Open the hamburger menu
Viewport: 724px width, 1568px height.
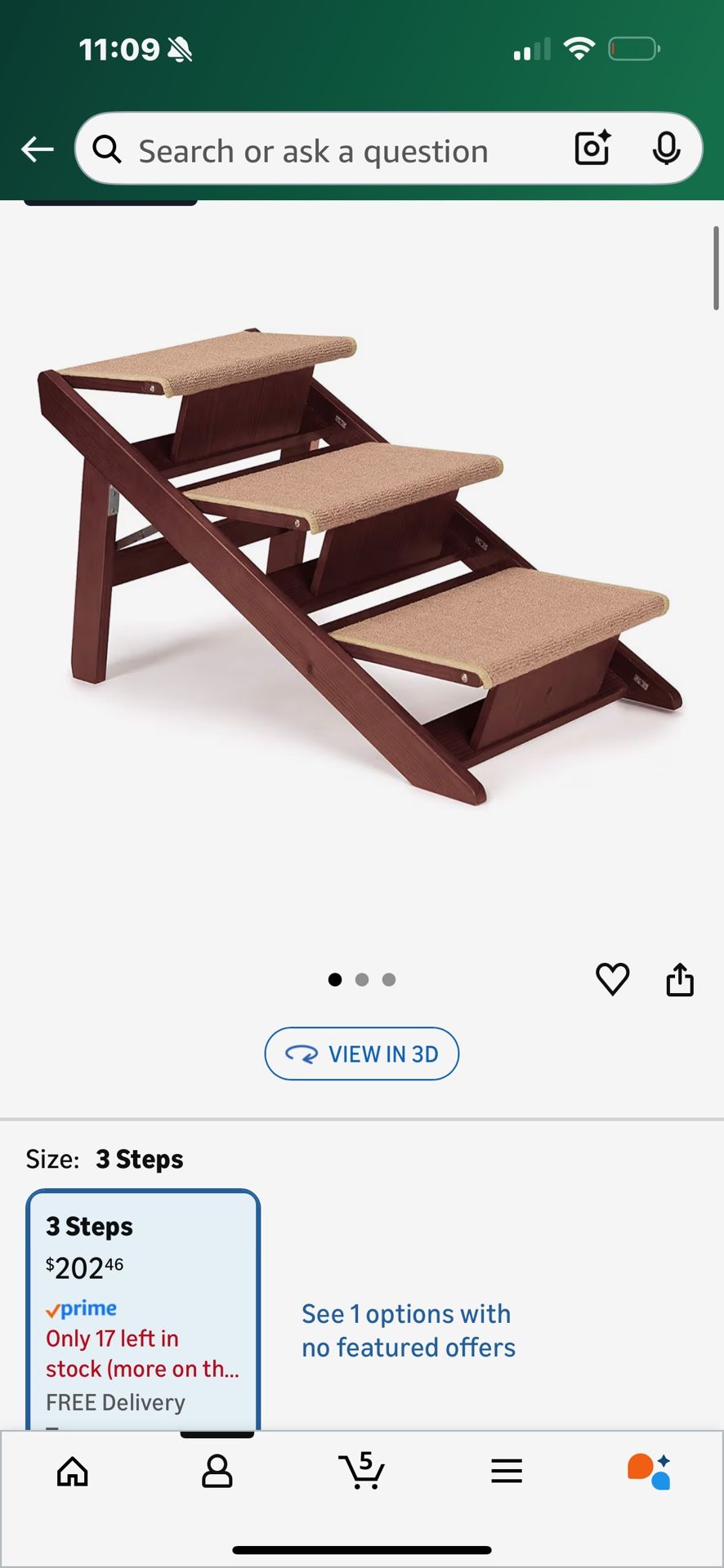(507, 1470)
